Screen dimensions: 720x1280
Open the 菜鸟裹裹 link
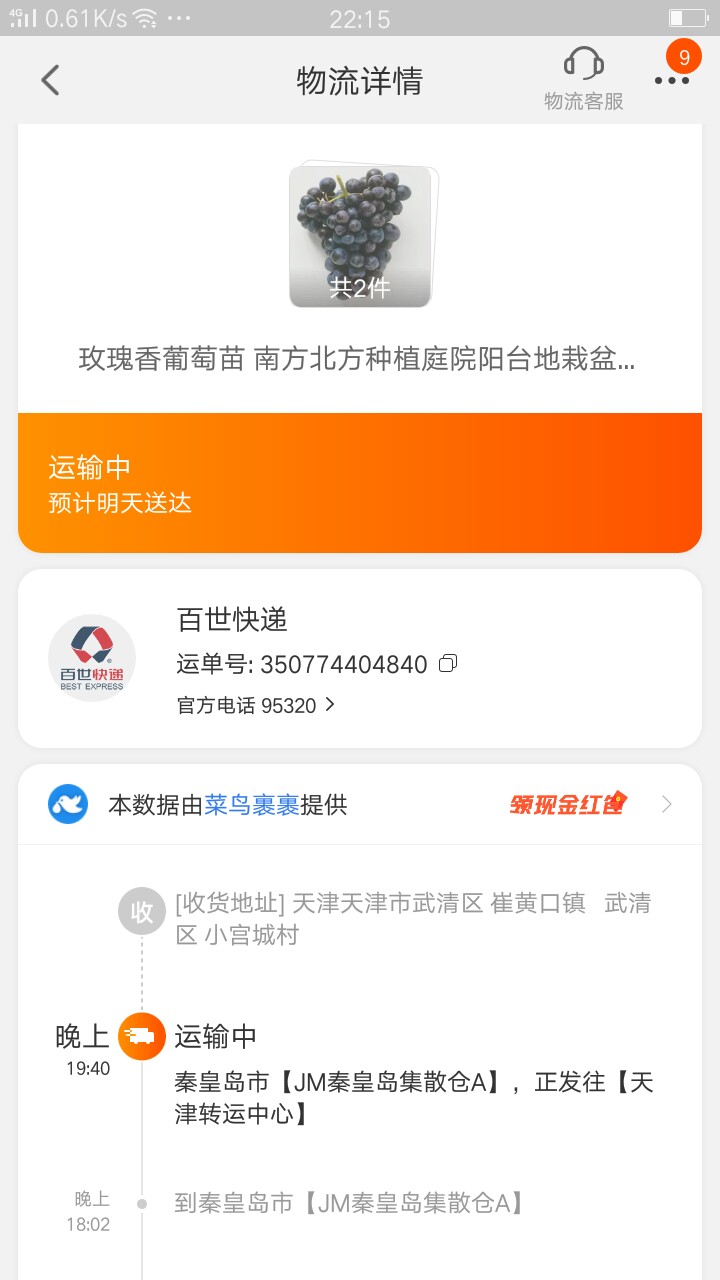coord(252,805)
